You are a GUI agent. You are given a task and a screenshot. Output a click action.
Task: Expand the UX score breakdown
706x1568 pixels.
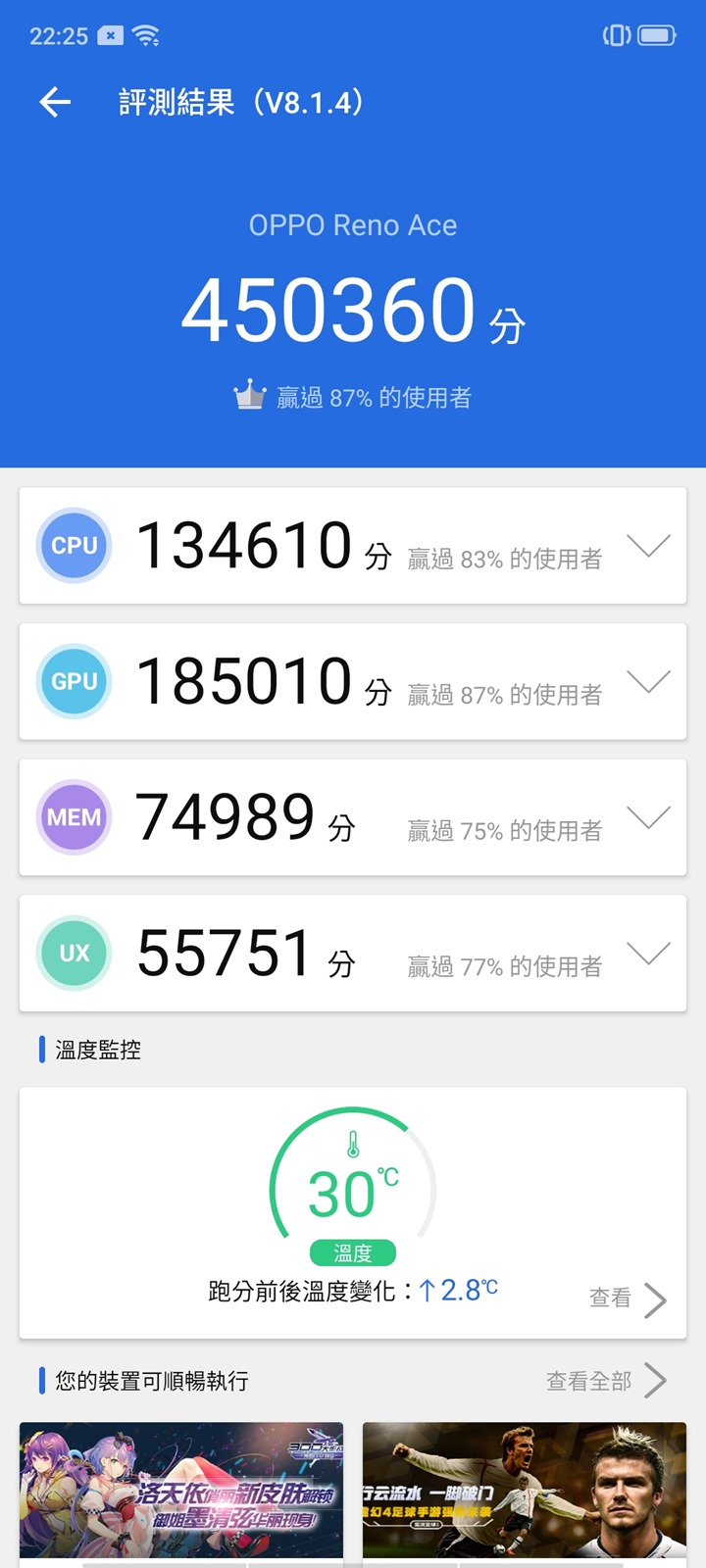(x=648, y=954)
